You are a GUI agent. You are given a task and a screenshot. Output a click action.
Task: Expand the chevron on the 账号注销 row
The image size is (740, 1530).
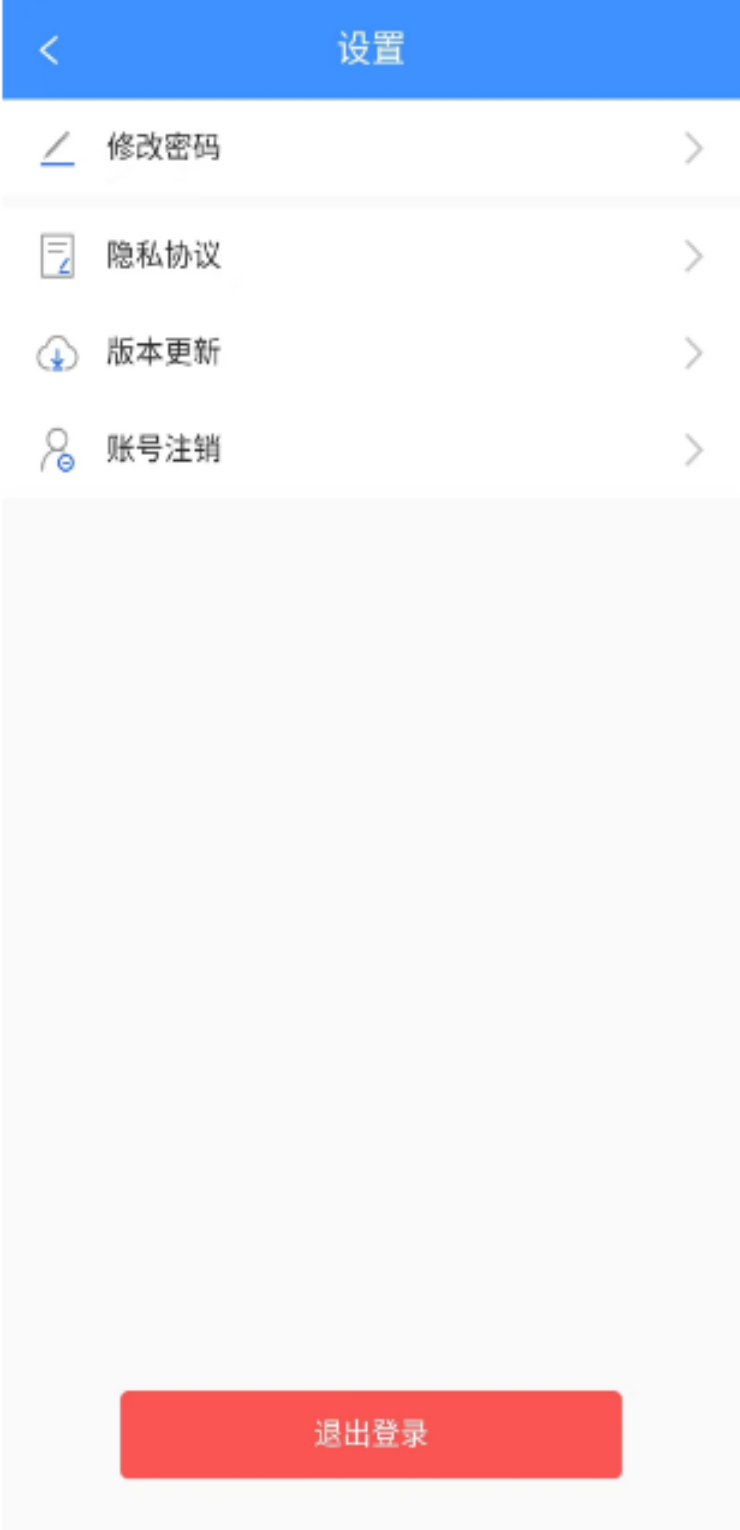pyautogui.click(x=693, y=450)
